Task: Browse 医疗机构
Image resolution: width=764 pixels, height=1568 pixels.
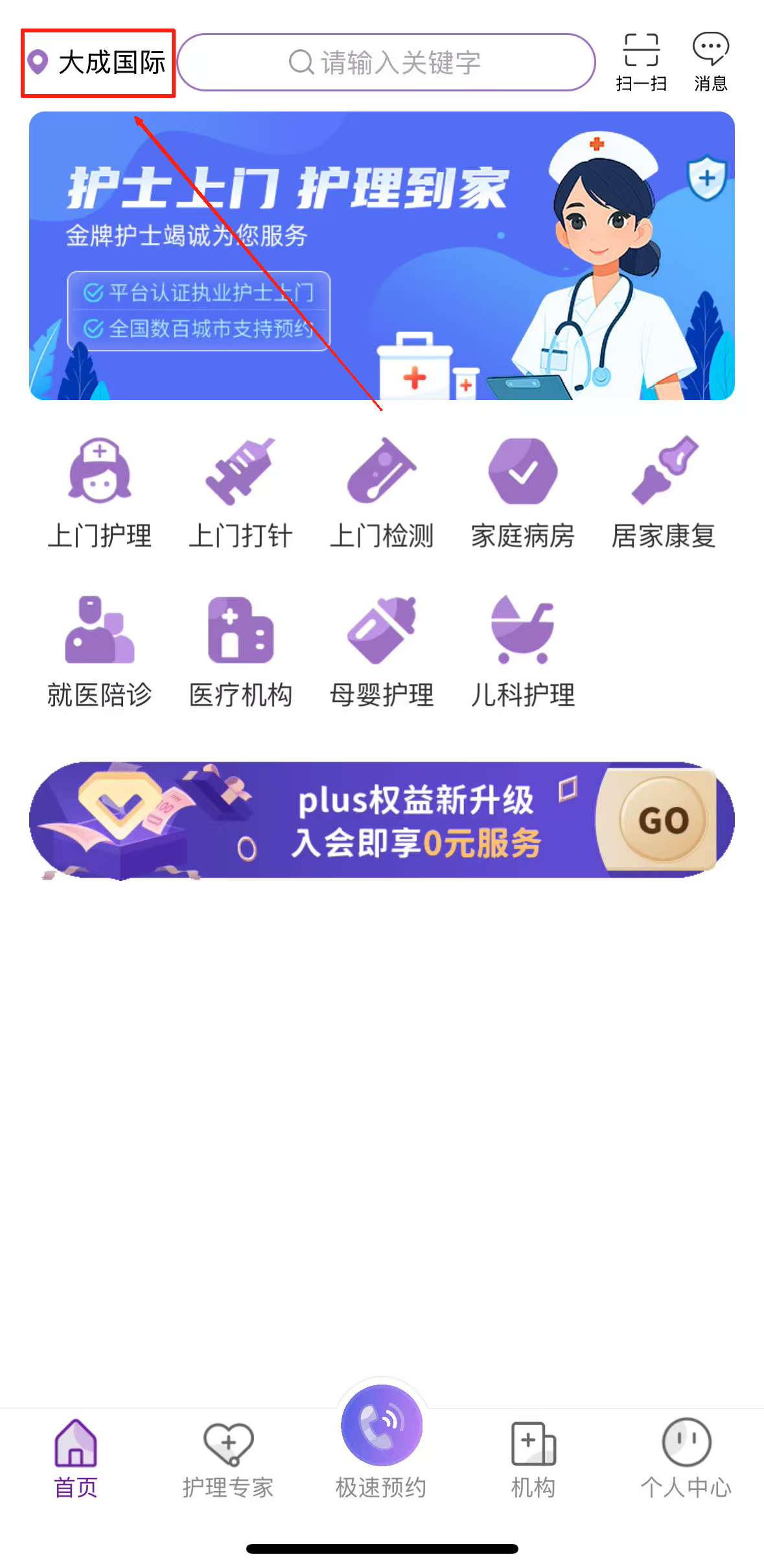Action: click(x=240, y=652)
